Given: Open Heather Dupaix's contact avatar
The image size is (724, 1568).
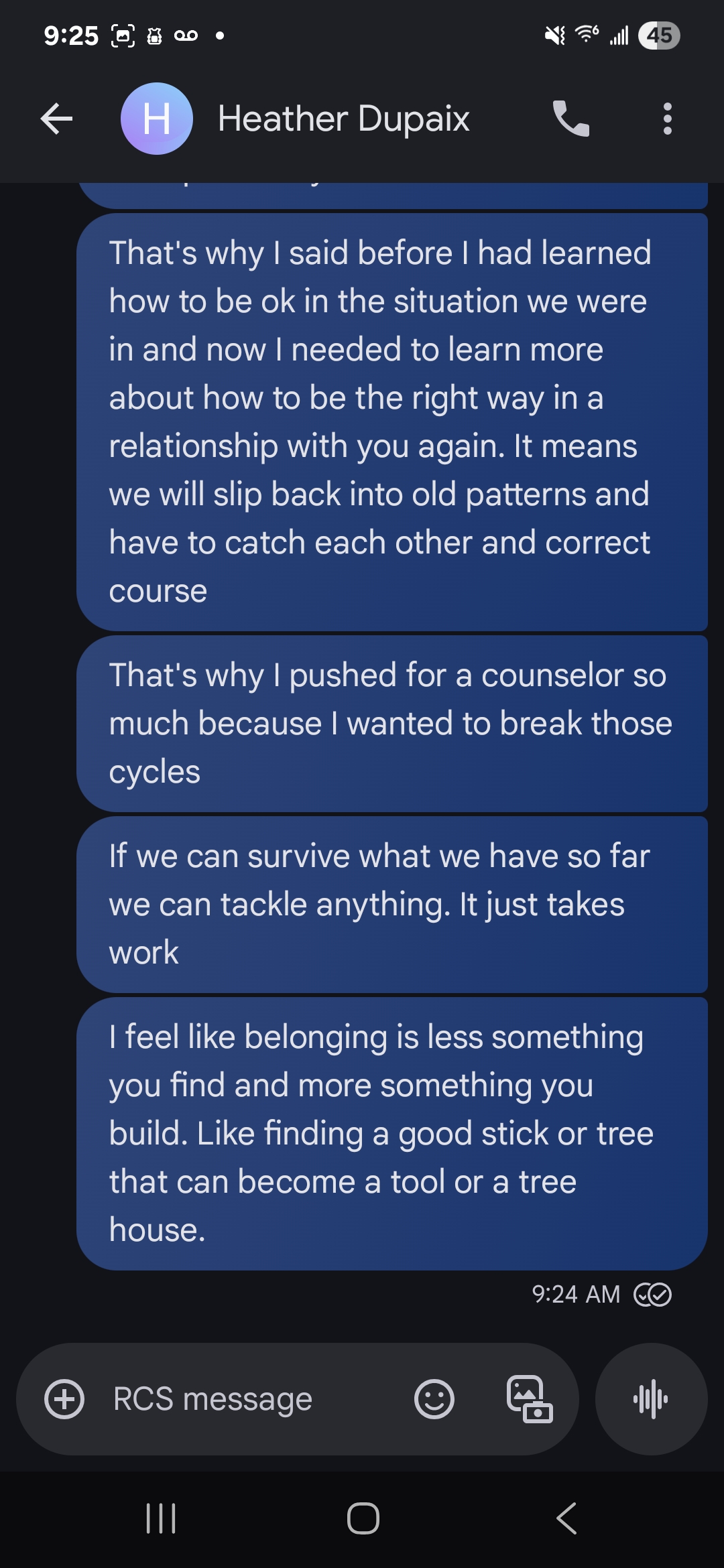Looking at the screenshot, I should tap(157, 119).
